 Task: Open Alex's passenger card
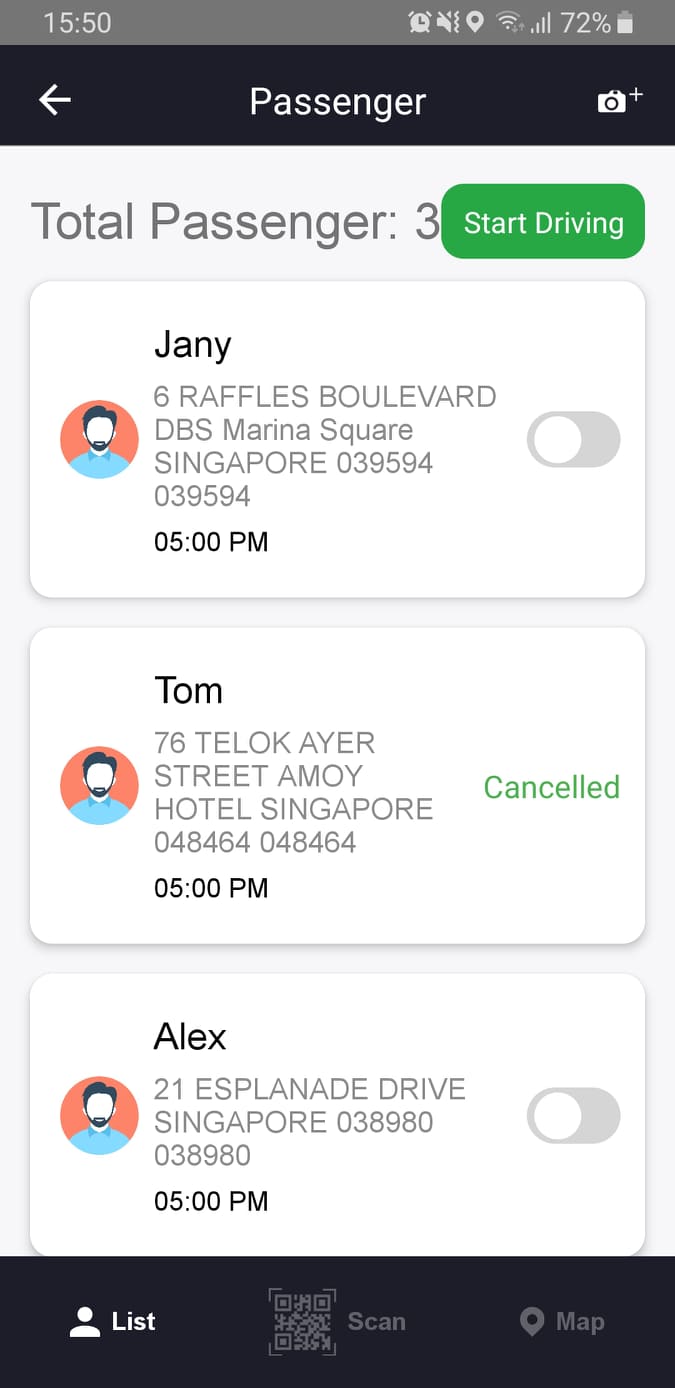click(300, 1115)
